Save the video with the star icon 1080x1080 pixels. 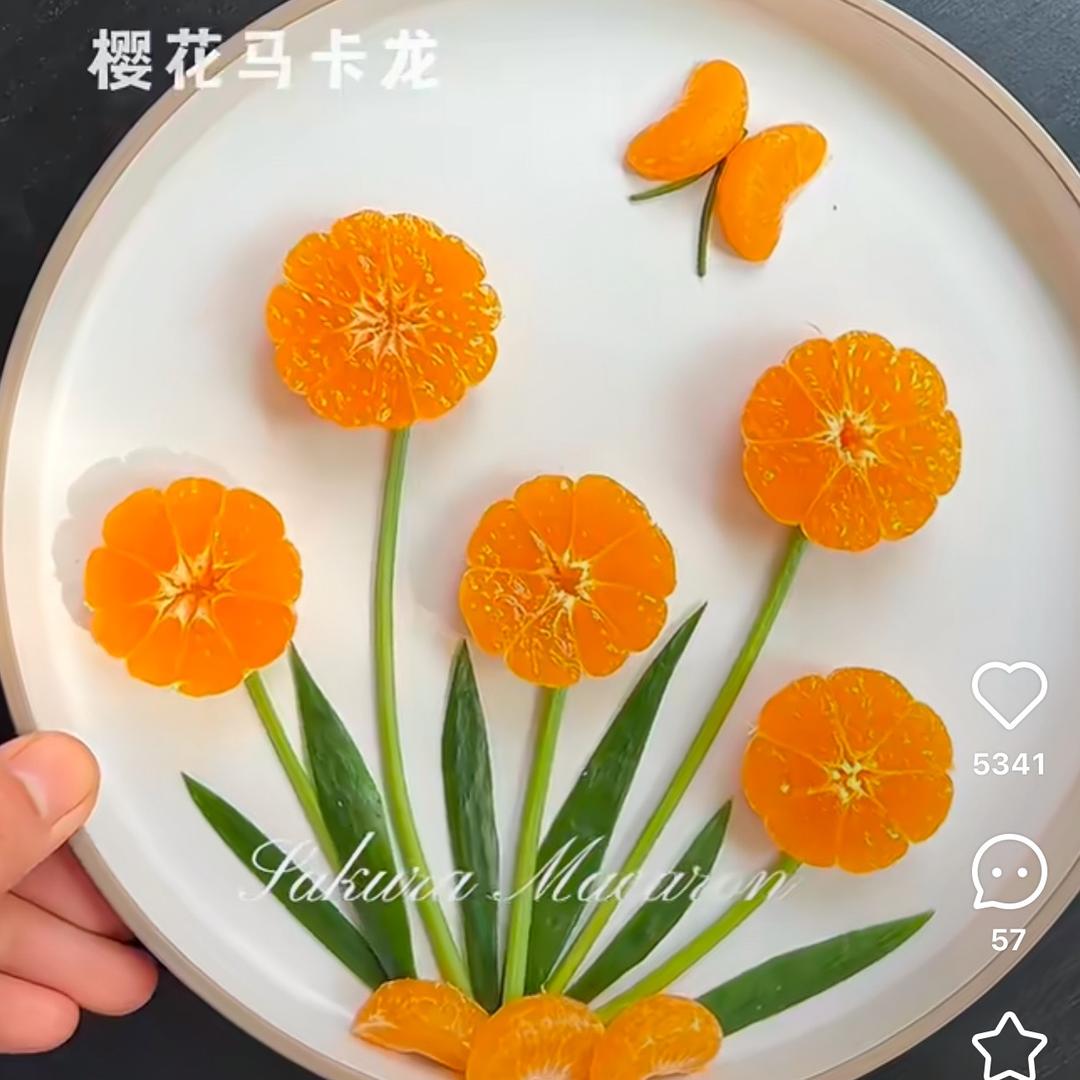pos(1009,1048)
